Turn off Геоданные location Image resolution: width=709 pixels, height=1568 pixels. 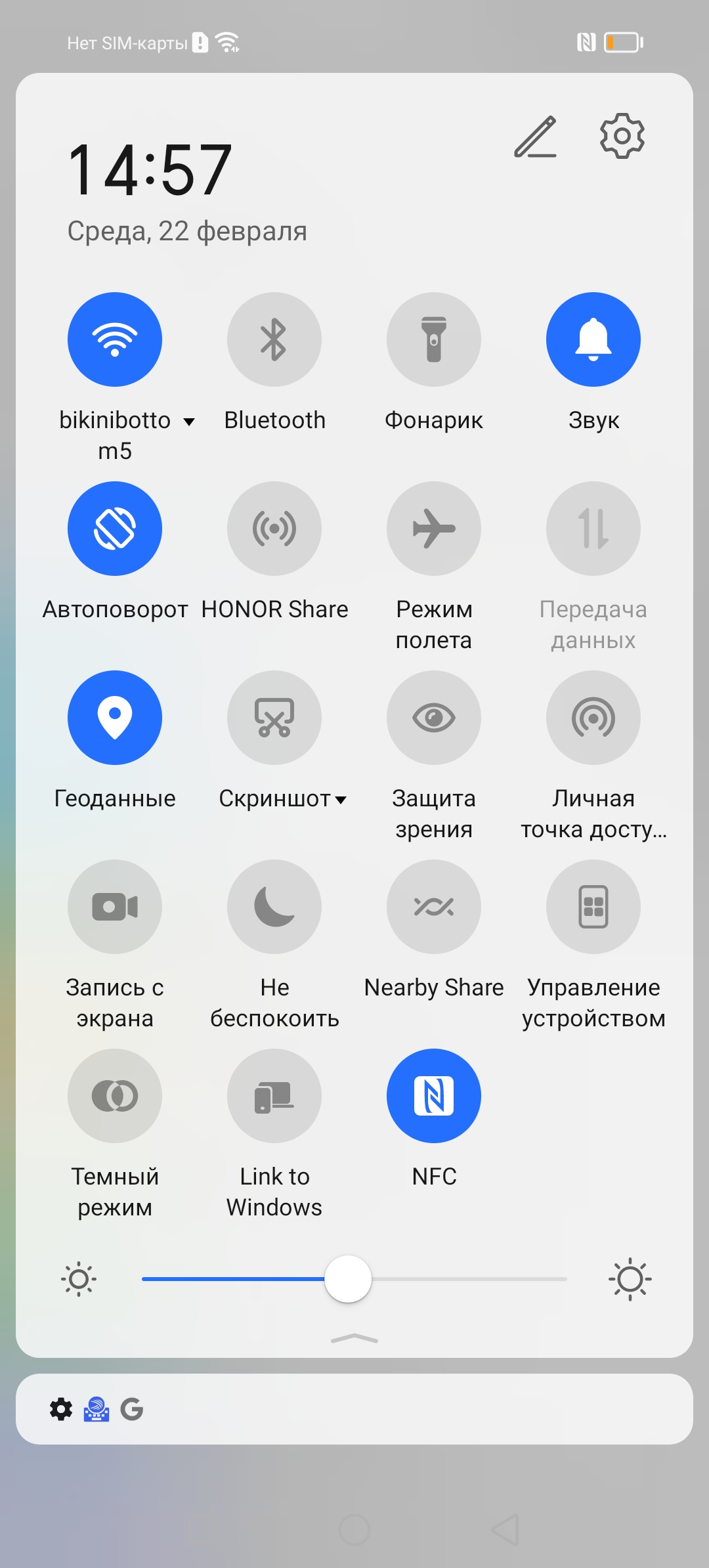115,718
